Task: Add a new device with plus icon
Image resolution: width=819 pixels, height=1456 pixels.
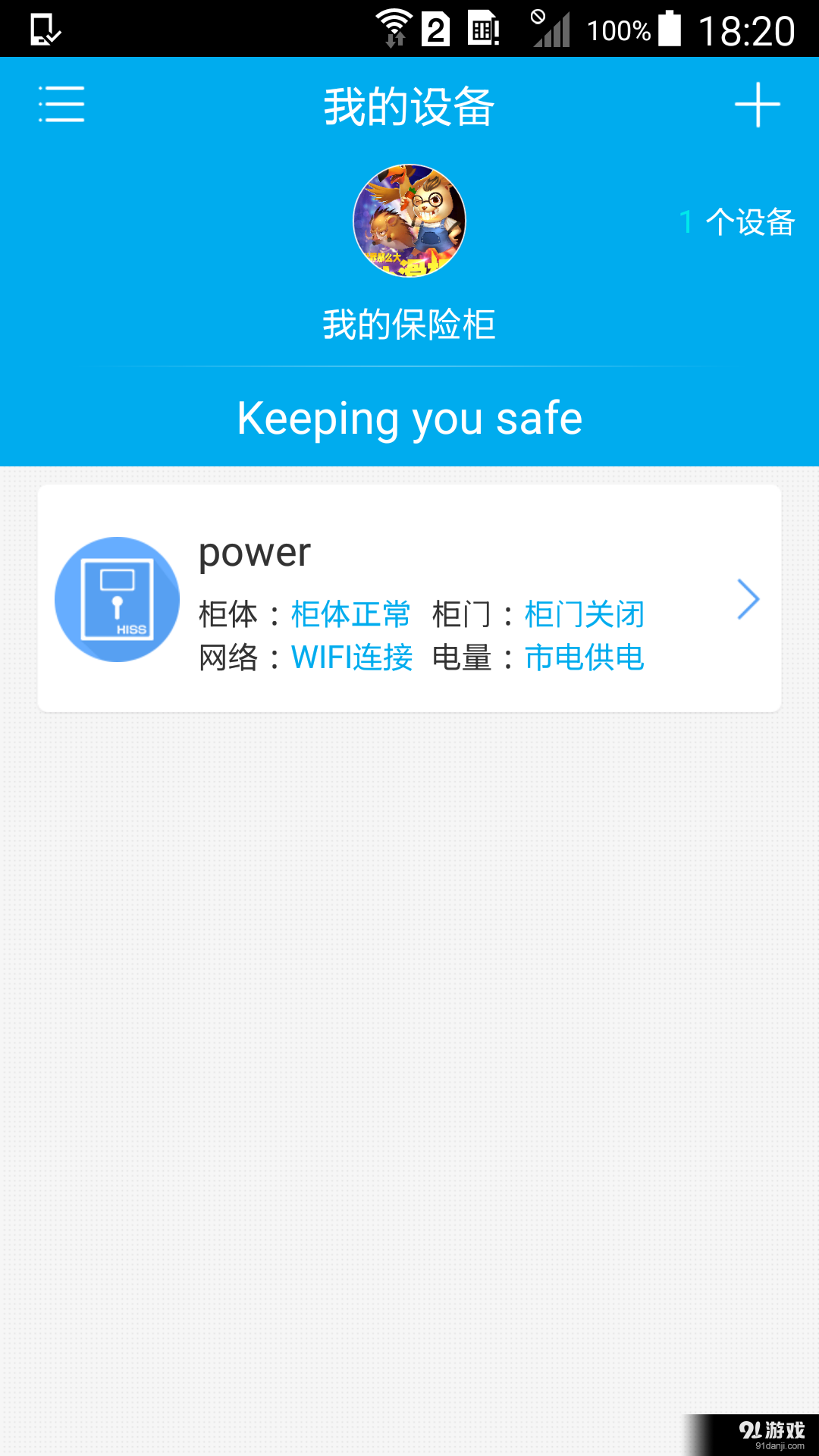Action: coord(757,105)
